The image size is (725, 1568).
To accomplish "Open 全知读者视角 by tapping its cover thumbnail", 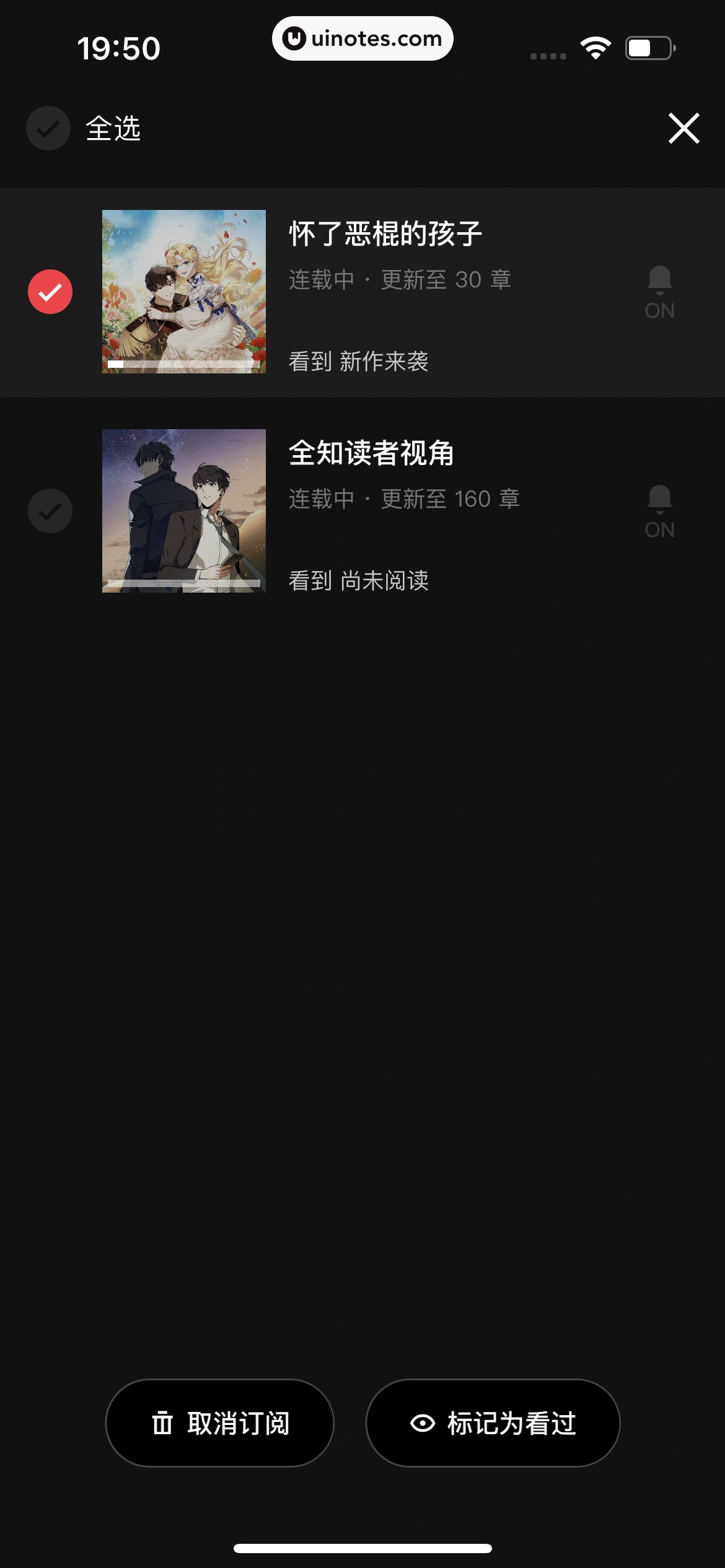I will point(184,510).
